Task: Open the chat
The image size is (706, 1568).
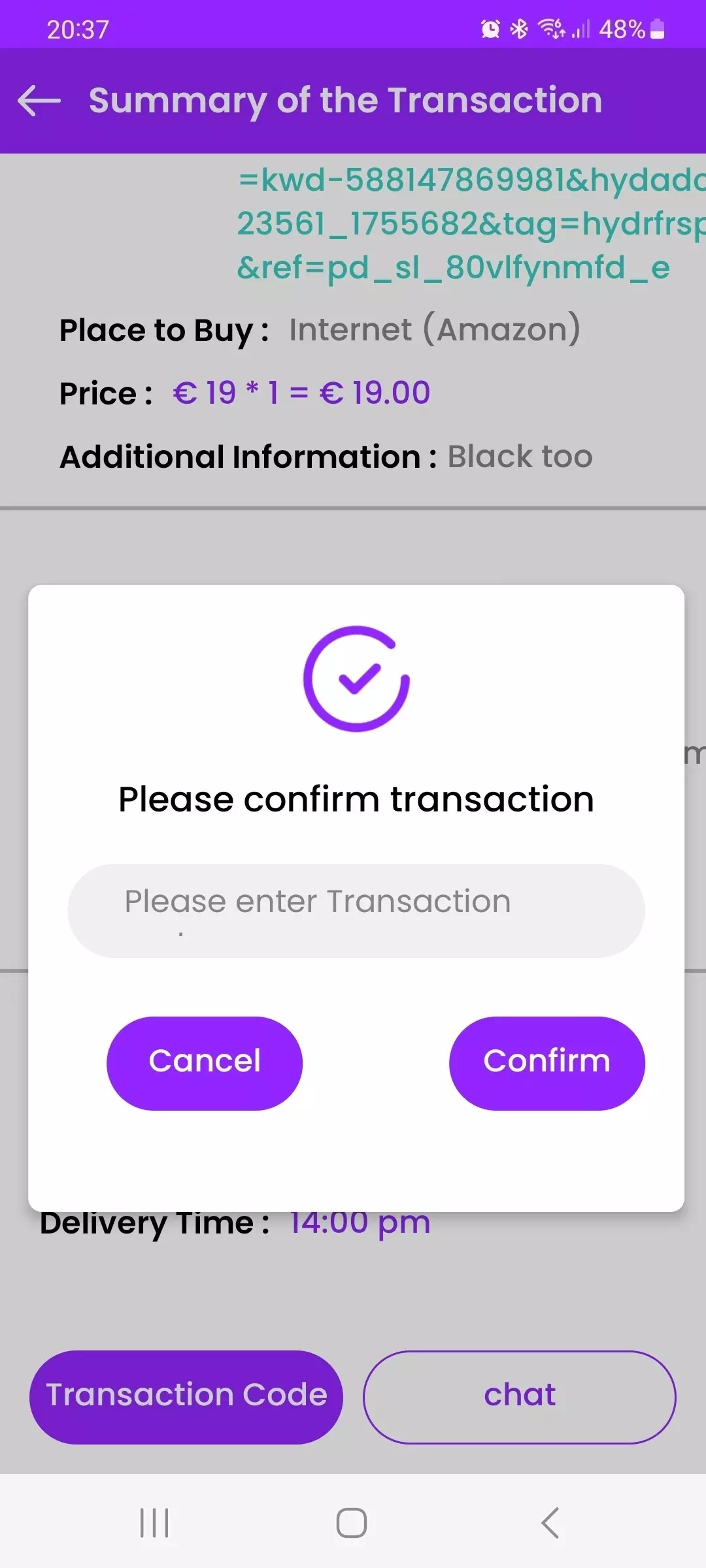Action: click(519, 1396)
